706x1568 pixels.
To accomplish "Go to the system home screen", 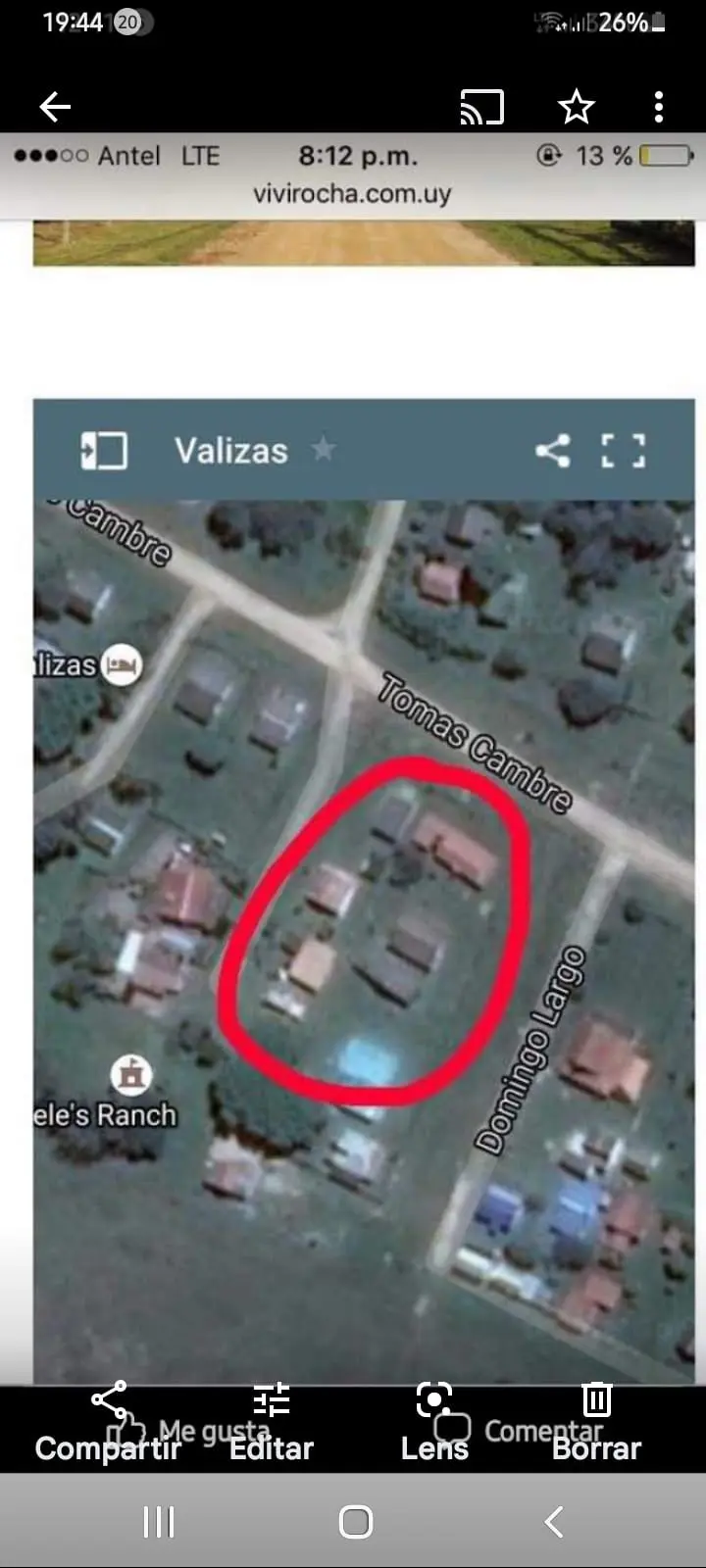I will [x=355, y=1522].
